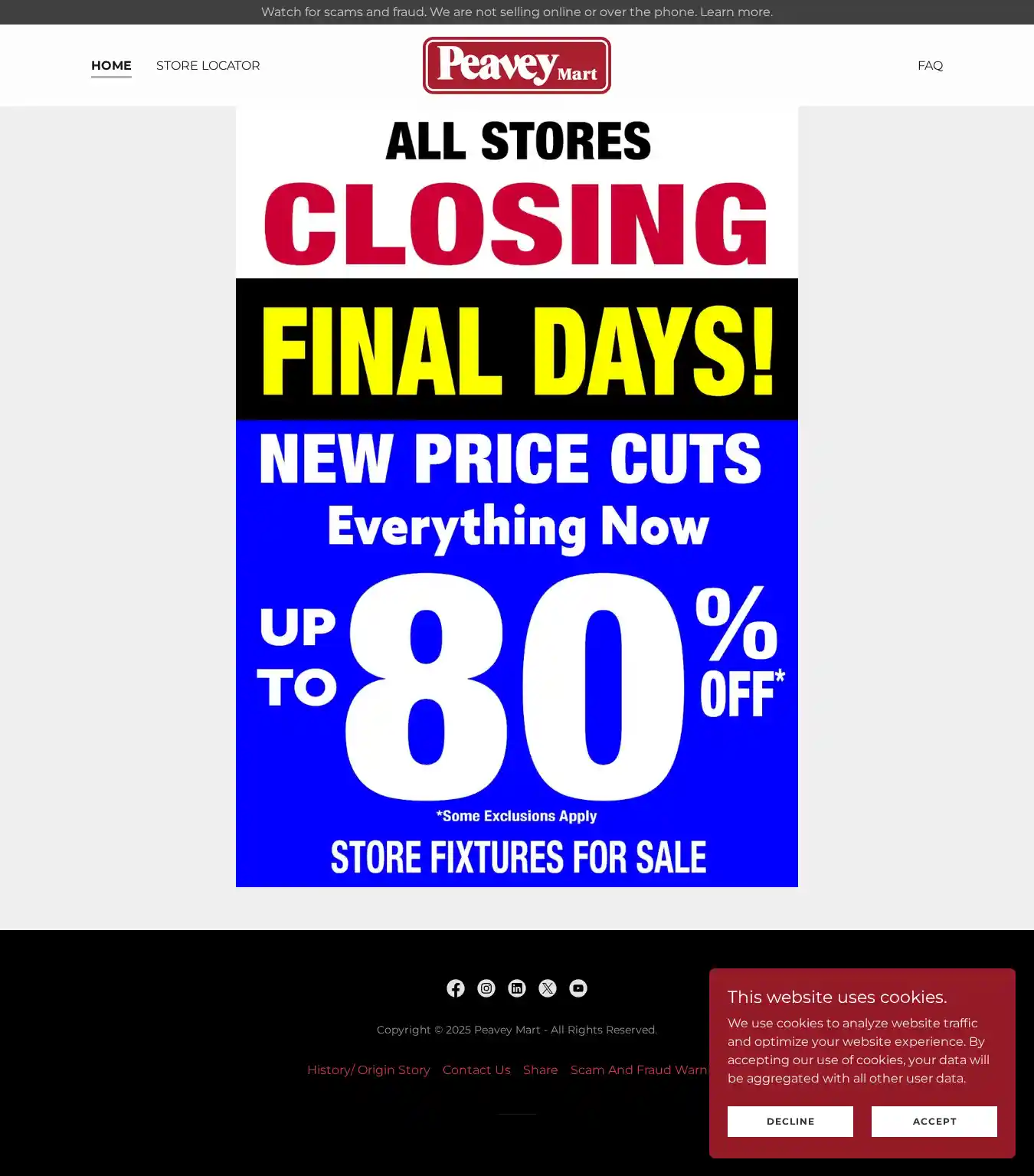The height and width of the screenshot is (1176, 1034).
Task: Open the X (Twitter) icon
Action: (x=548, y=988)
